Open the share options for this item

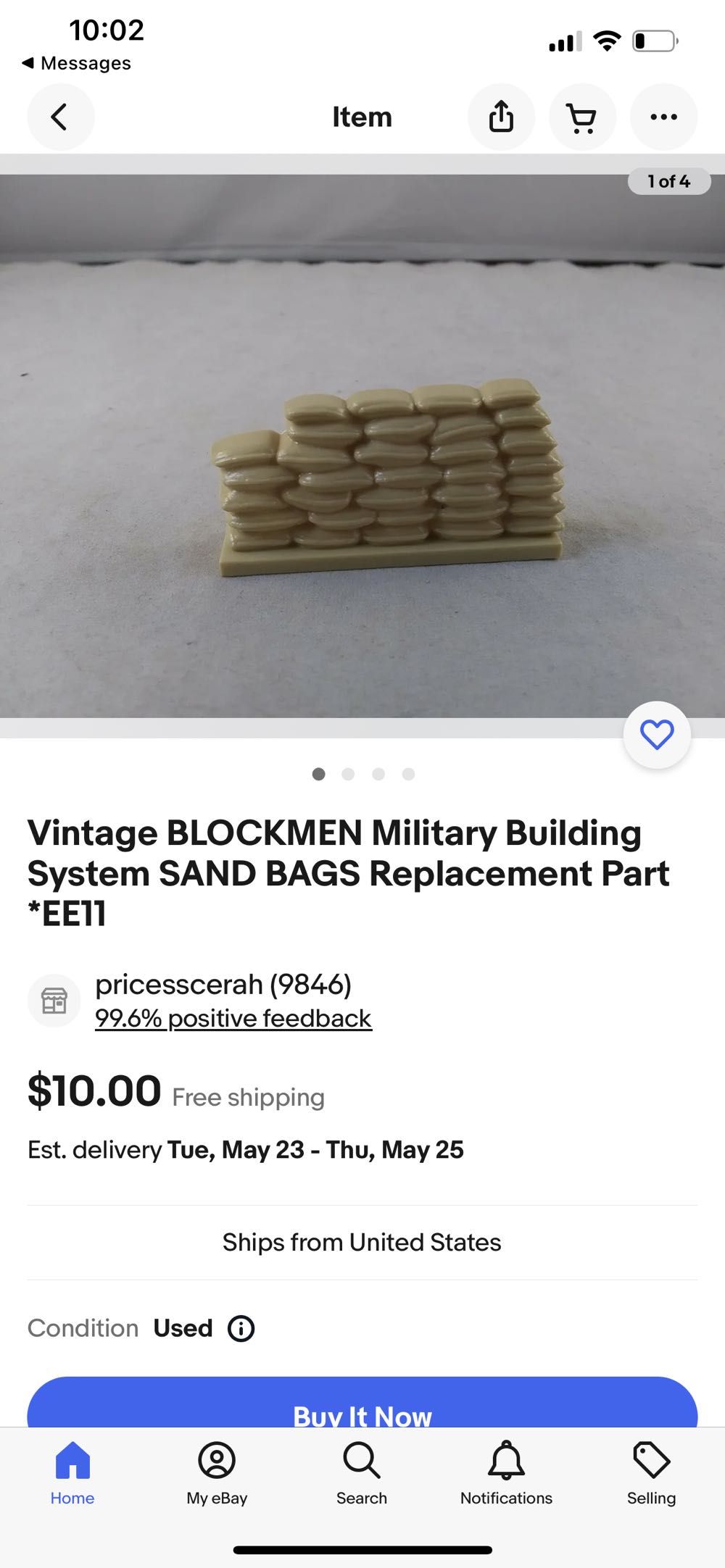[502, 117]
